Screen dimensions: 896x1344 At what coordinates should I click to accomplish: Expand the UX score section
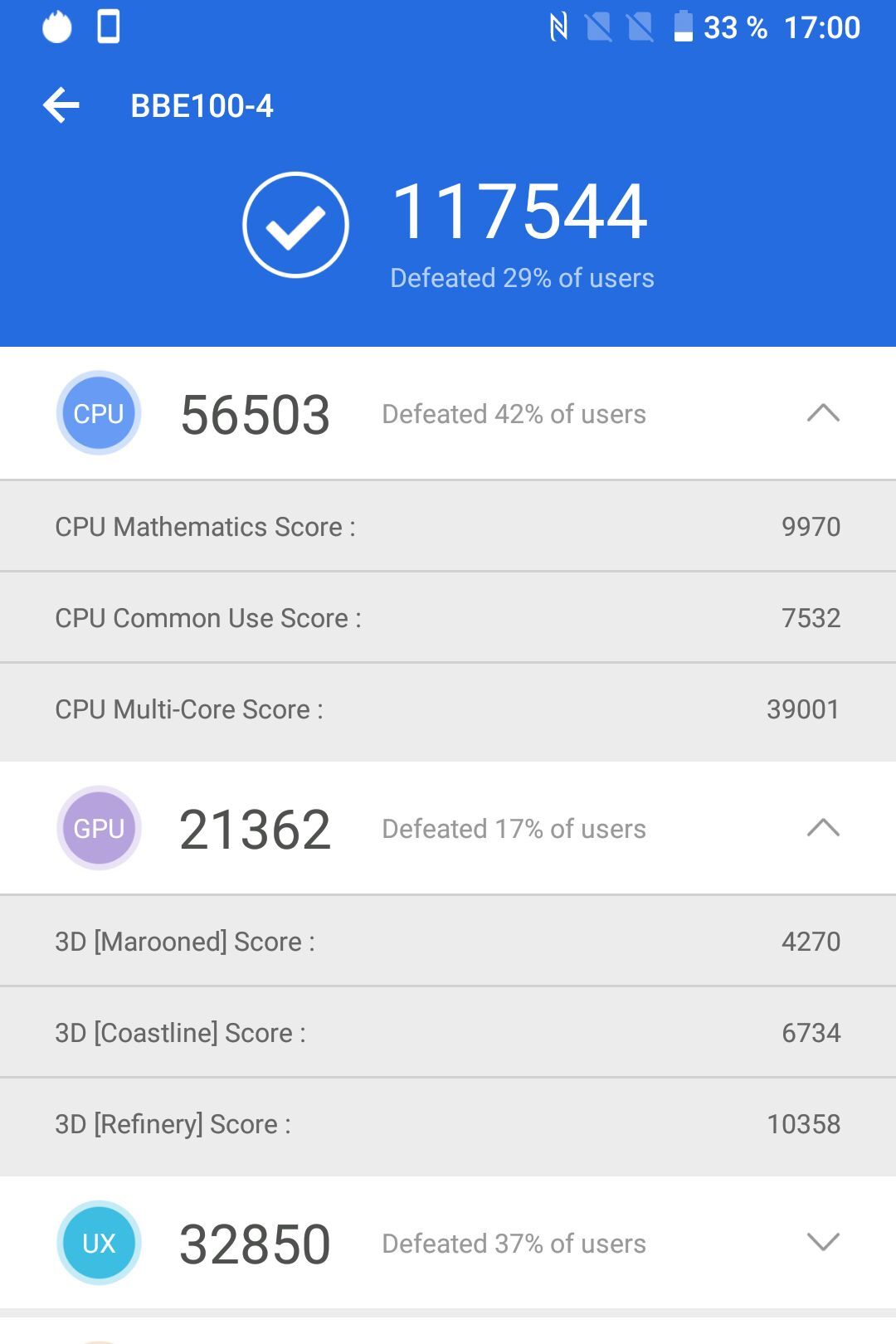click(x=823, y=1242)
